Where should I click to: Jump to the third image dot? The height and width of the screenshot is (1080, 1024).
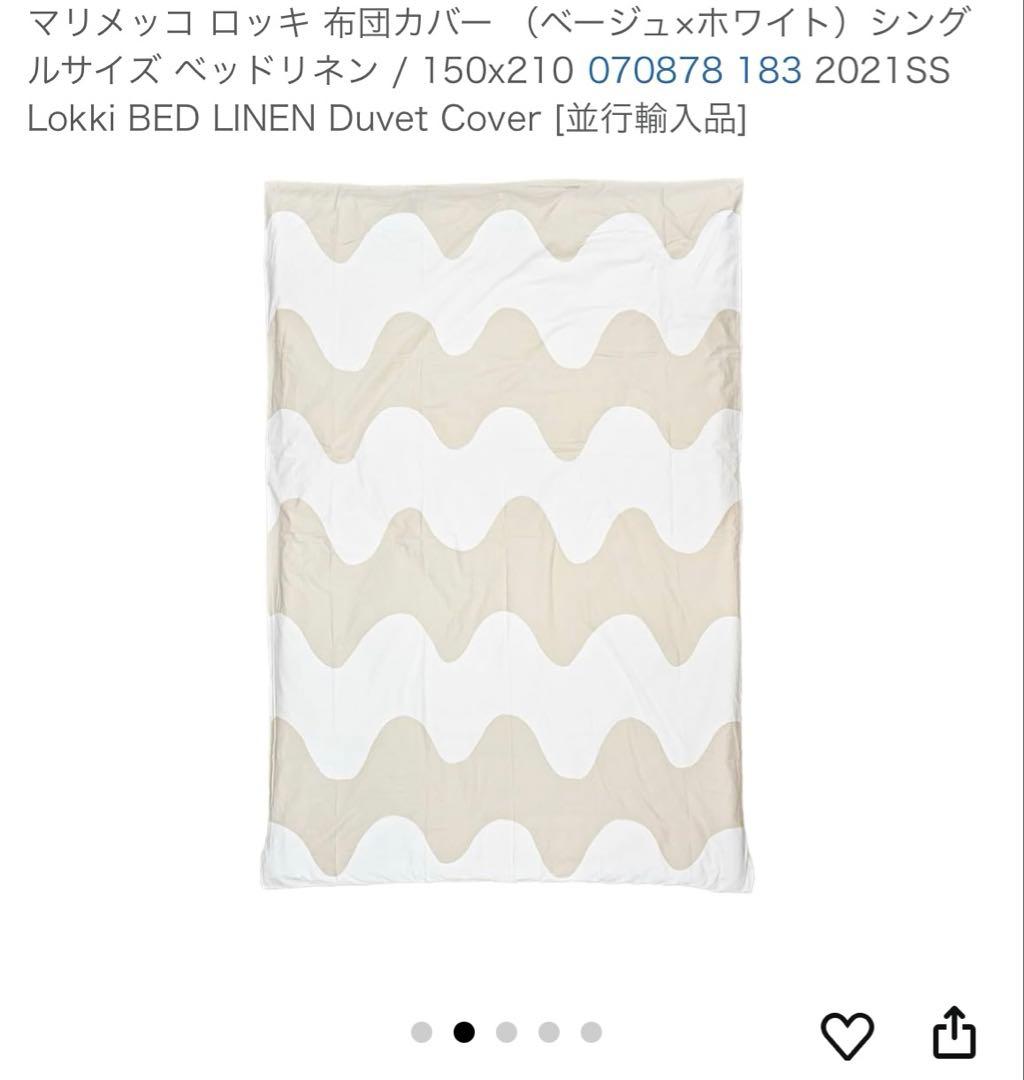pyautogui.click(x=506, y=1032)
